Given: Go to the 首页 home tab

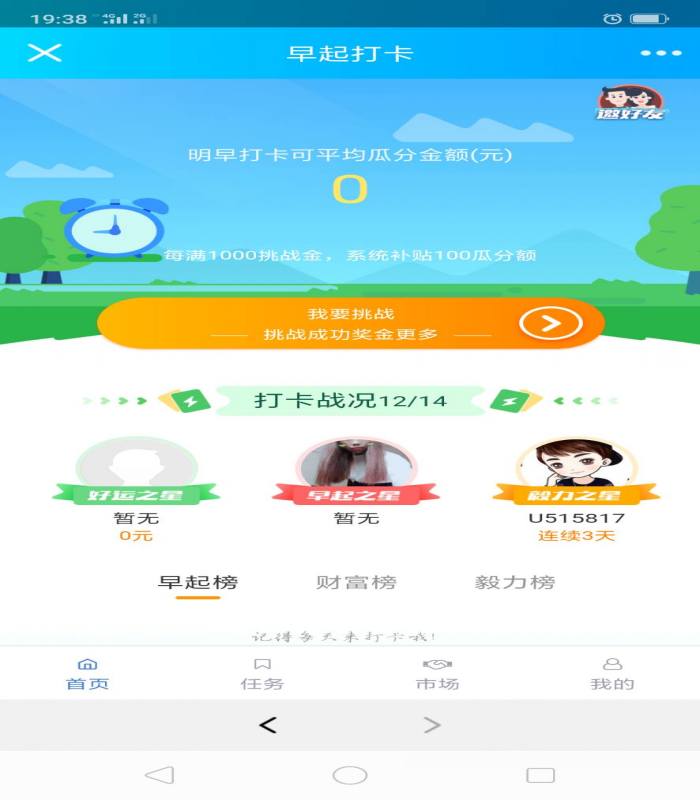Looking at the screenshot, I should tap(87, 674).
